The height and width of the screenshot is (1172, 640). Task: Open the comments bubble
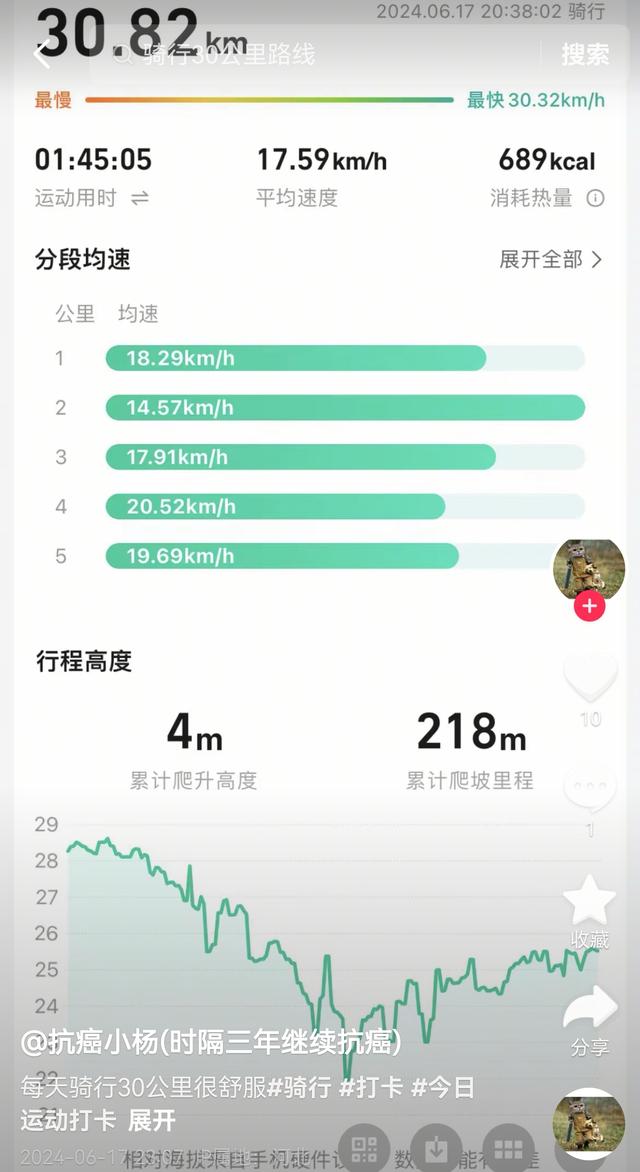pyautogui.click(x=590, y=789)
